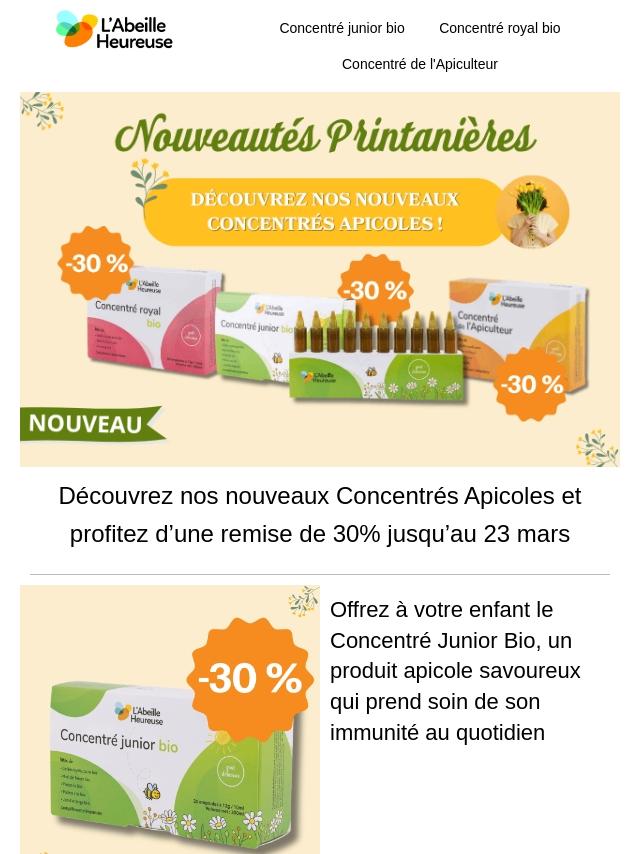This screenshot has width=640, height=854.
Task: Open the Concentré junior bio link
Action: point(341,28)
